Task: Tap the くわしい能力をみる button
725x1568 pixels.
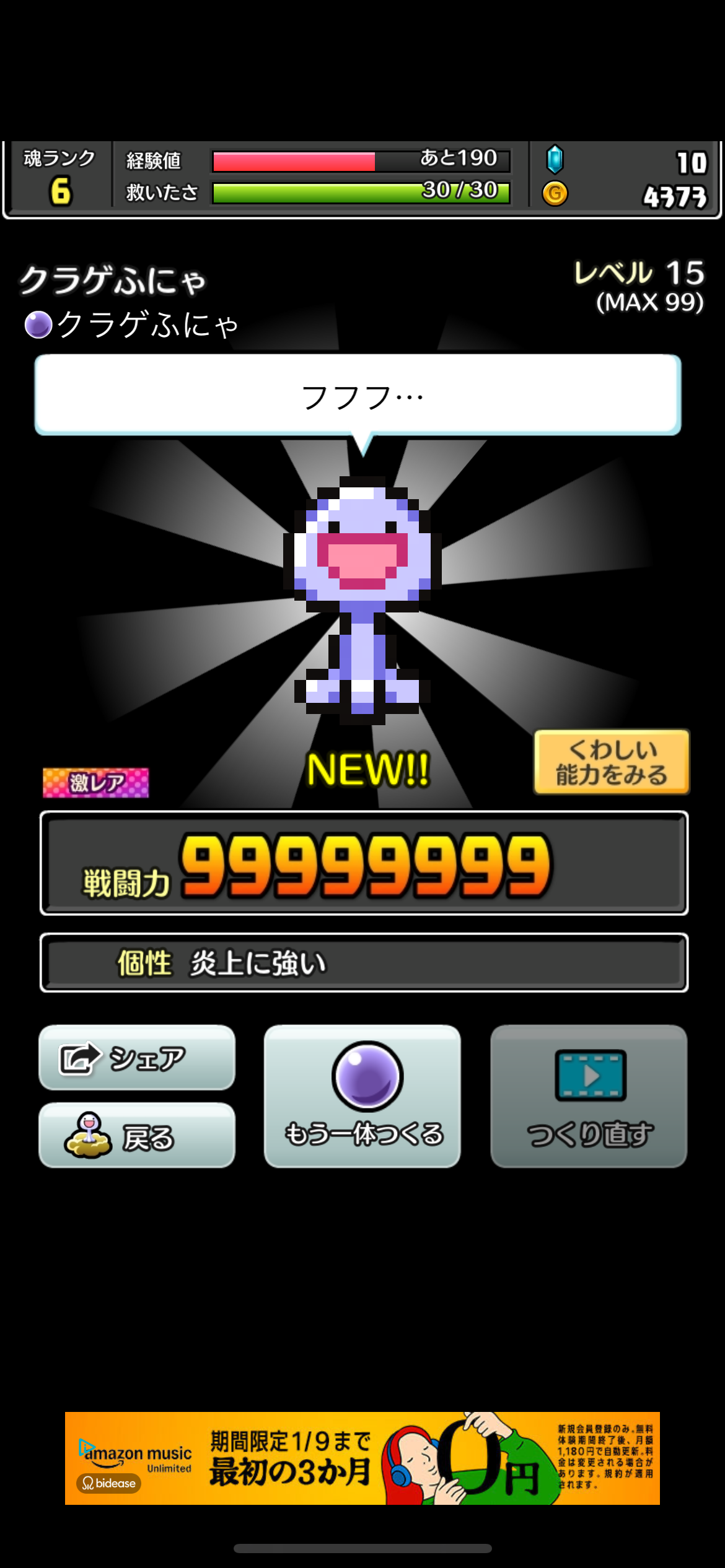Action: click(x=612, y=762)
